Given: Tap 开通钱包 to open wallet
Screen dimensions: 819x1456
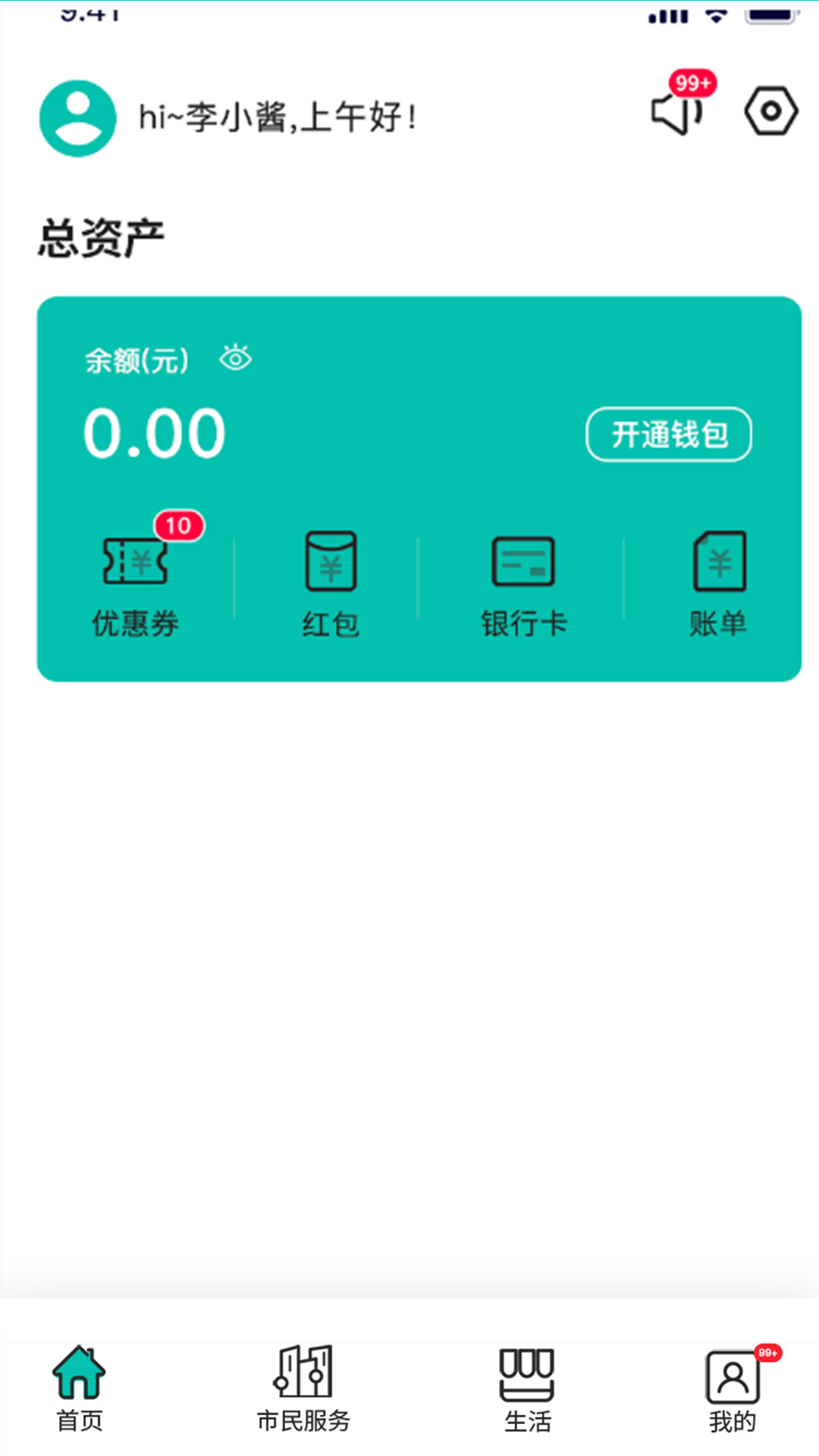Looking at the screenshot, I should click(x=668, y=433).
